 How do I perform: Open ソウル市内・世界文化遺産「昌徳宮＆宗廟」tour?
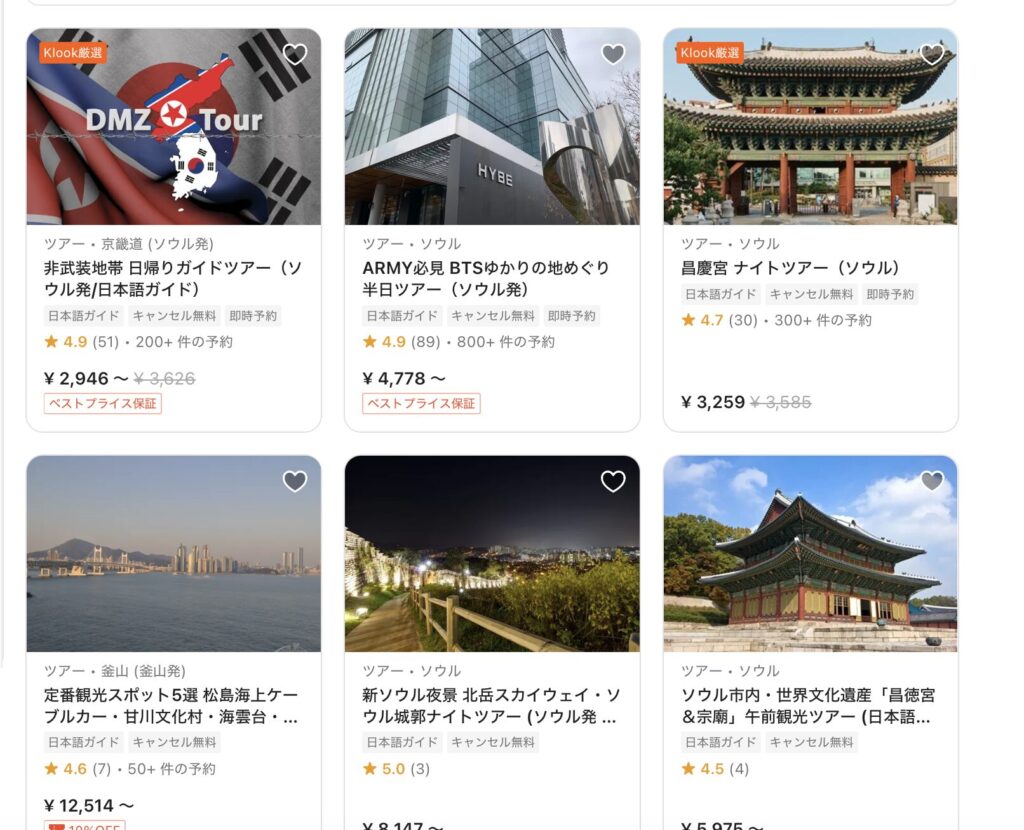pos(809,705)
